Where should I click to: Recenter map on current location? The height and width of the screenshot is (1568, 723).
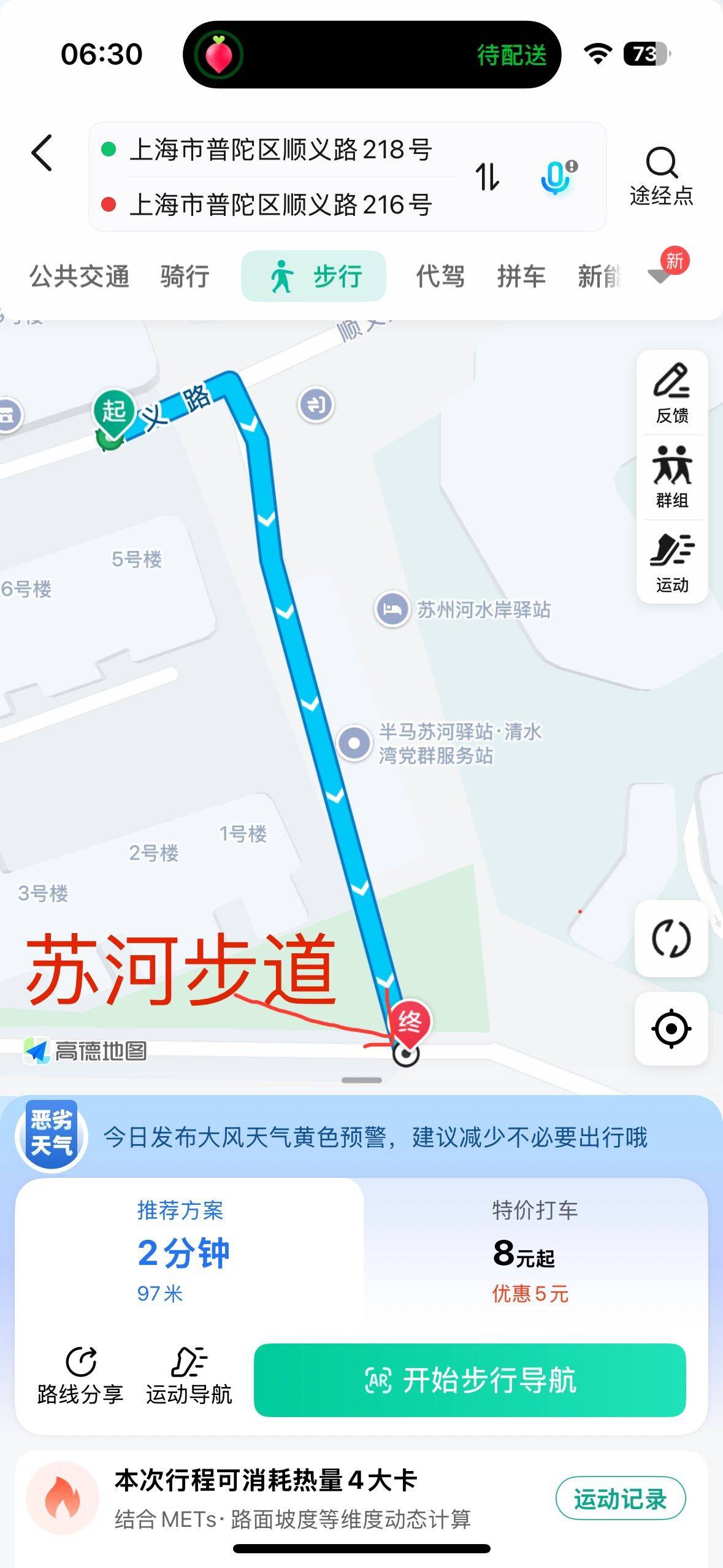pyautogui.click(x=671, y=1029)
